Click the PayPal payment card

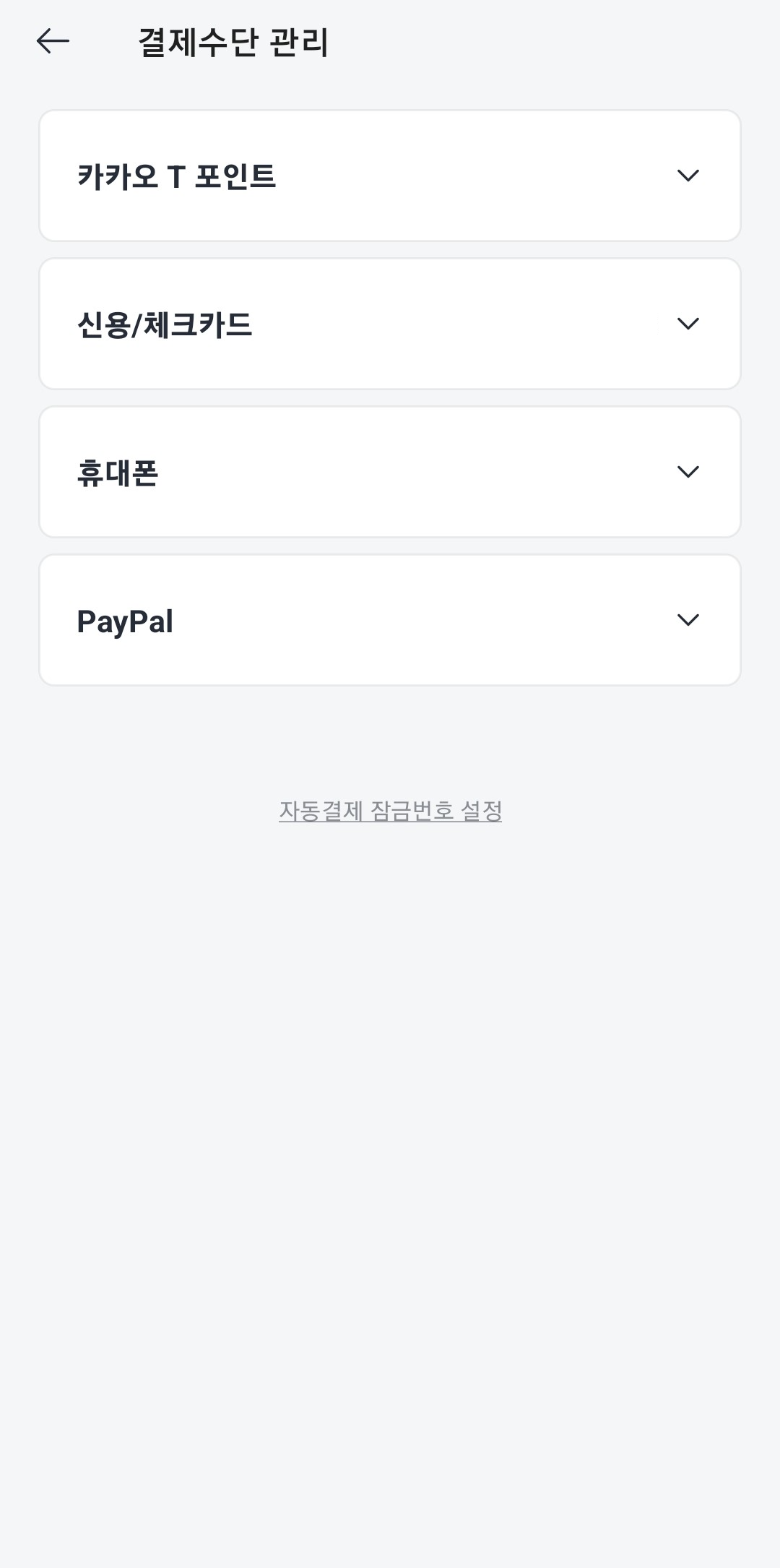tap(390, 619)
